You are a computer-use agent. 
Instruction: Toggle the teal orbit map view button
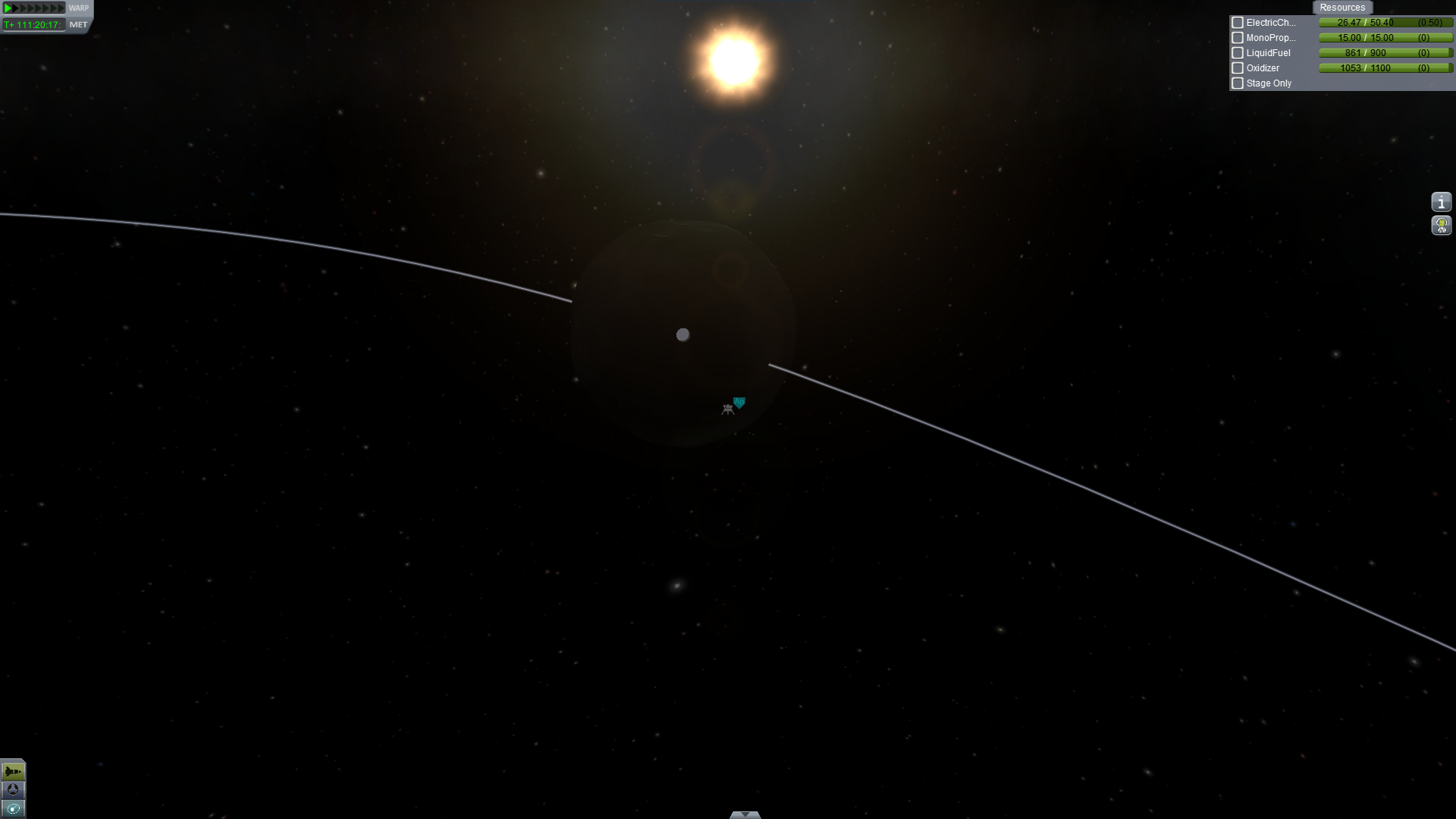pyautogui.click(x=13, y=808)
